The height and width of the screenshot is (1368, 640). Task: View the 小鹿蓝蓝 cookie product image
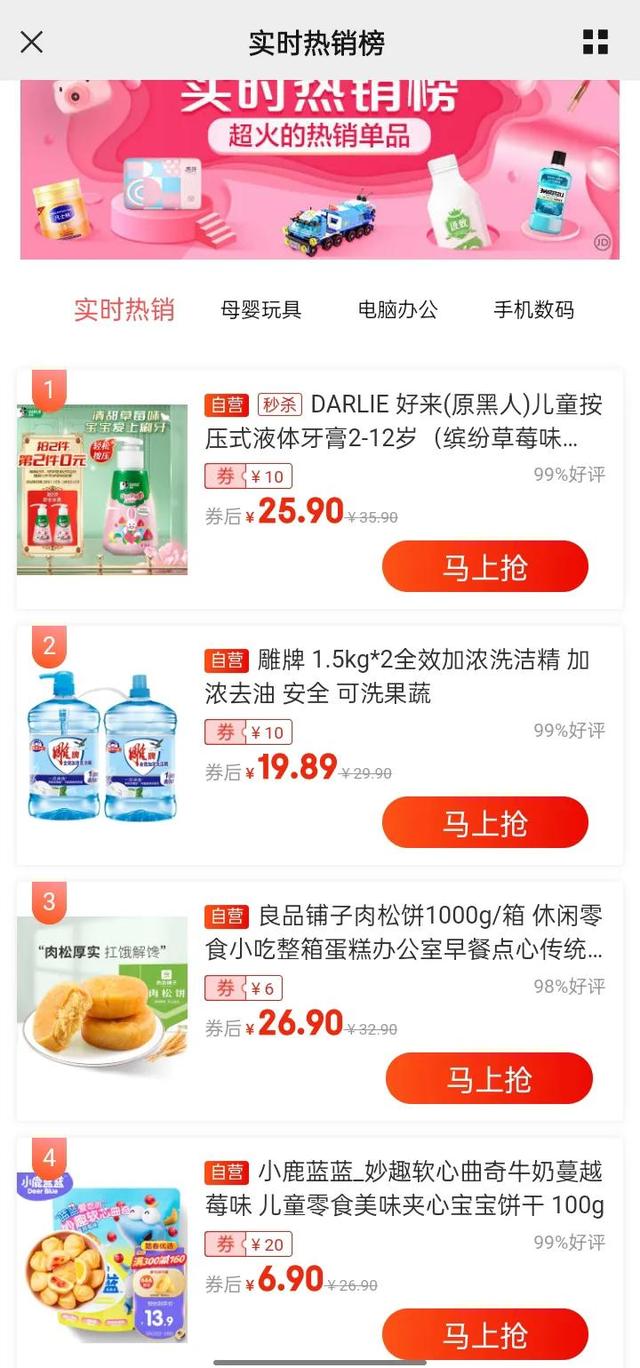(102, 1257)
